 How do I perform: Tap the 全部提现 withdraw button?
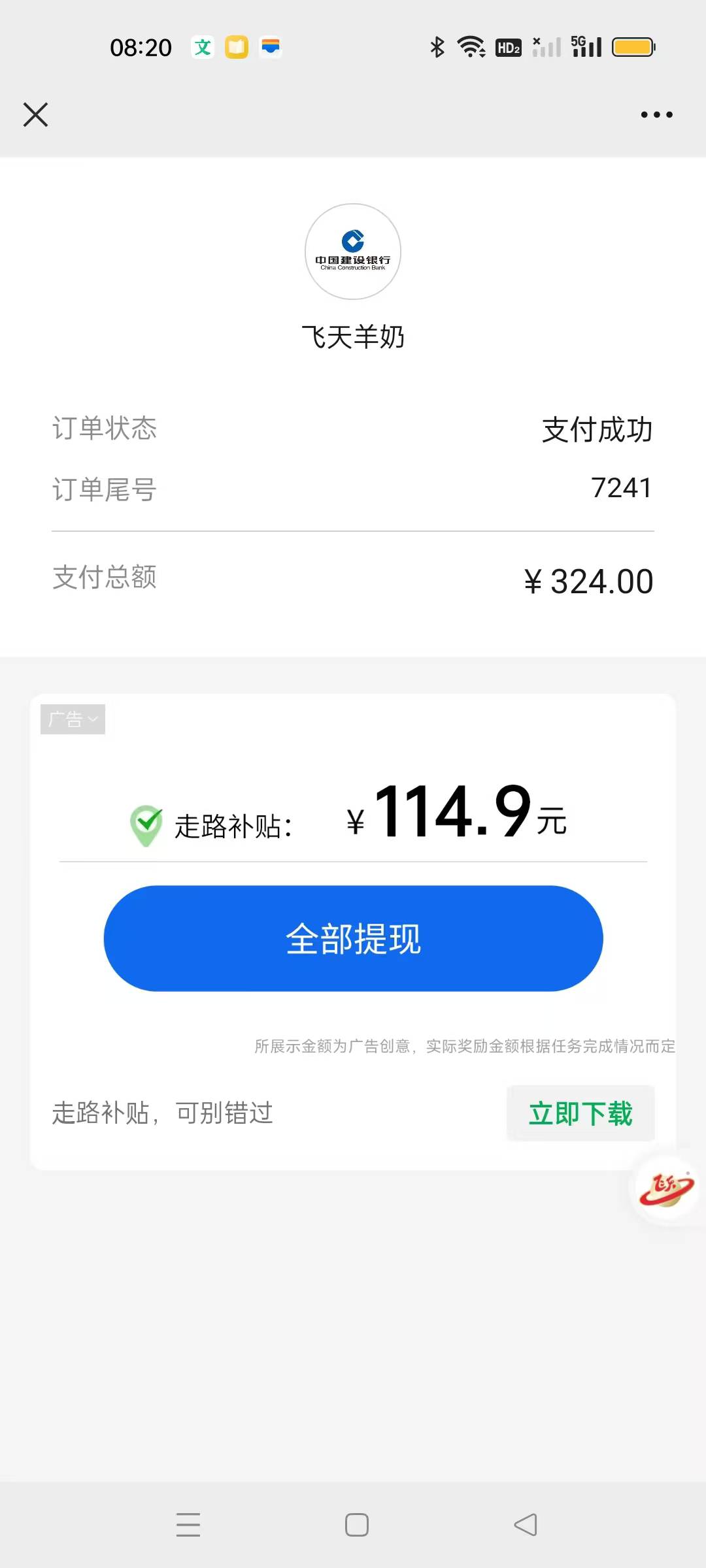(353, 938)
